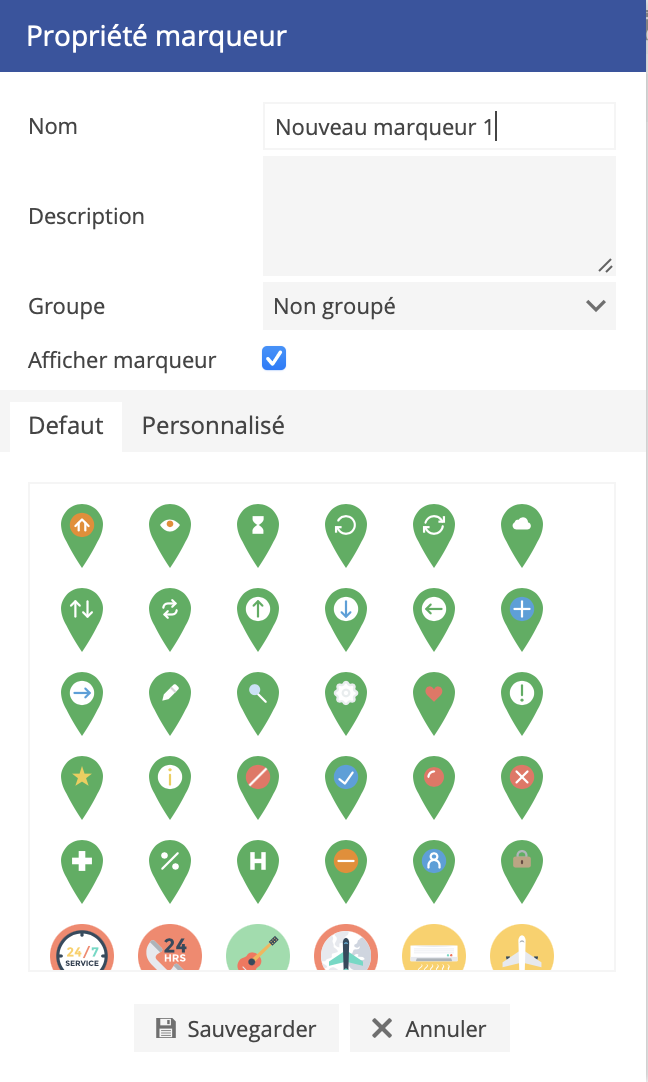Pick the 24/7 service icon

tap(82, 950)
